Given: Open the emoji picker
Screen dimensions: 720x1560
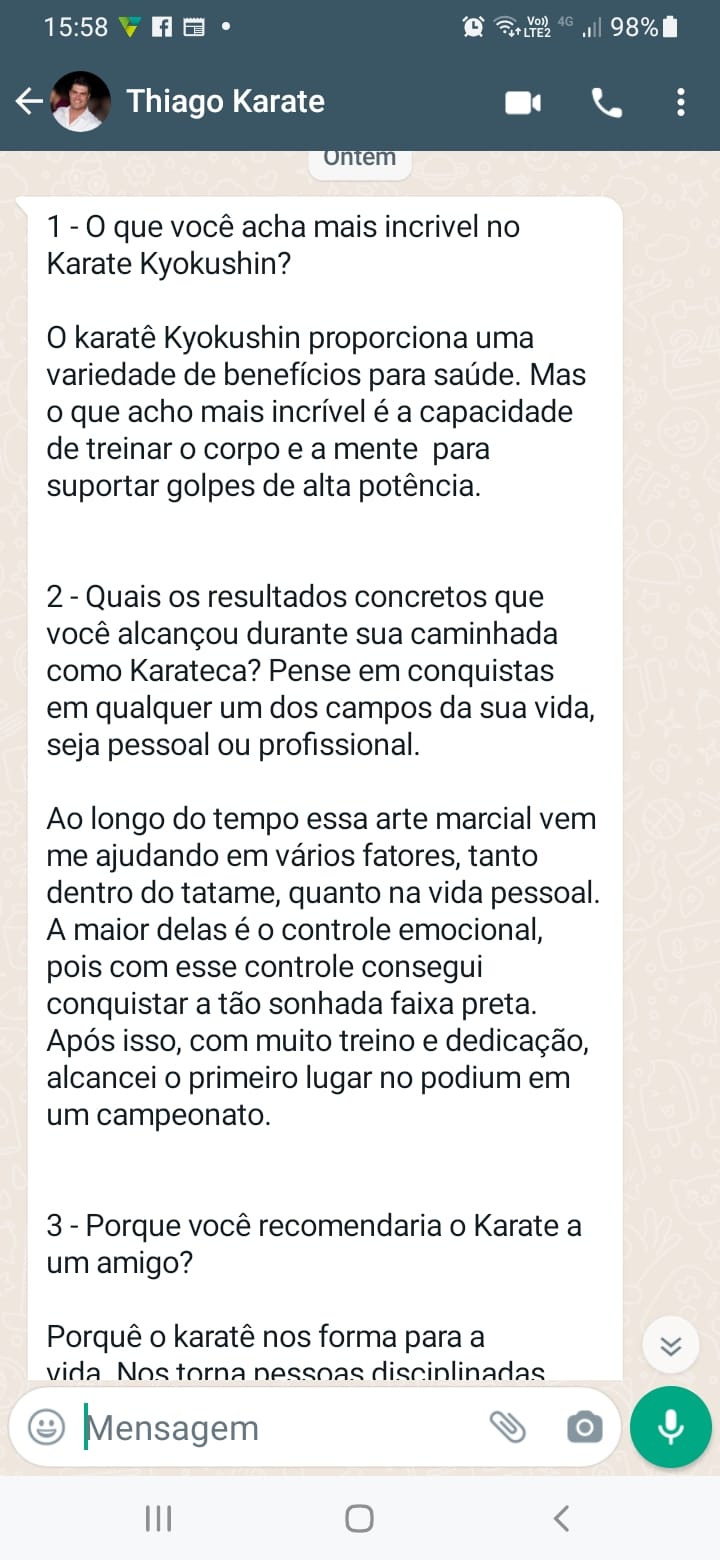Looking at the screenshot, I should (46, 1427).
